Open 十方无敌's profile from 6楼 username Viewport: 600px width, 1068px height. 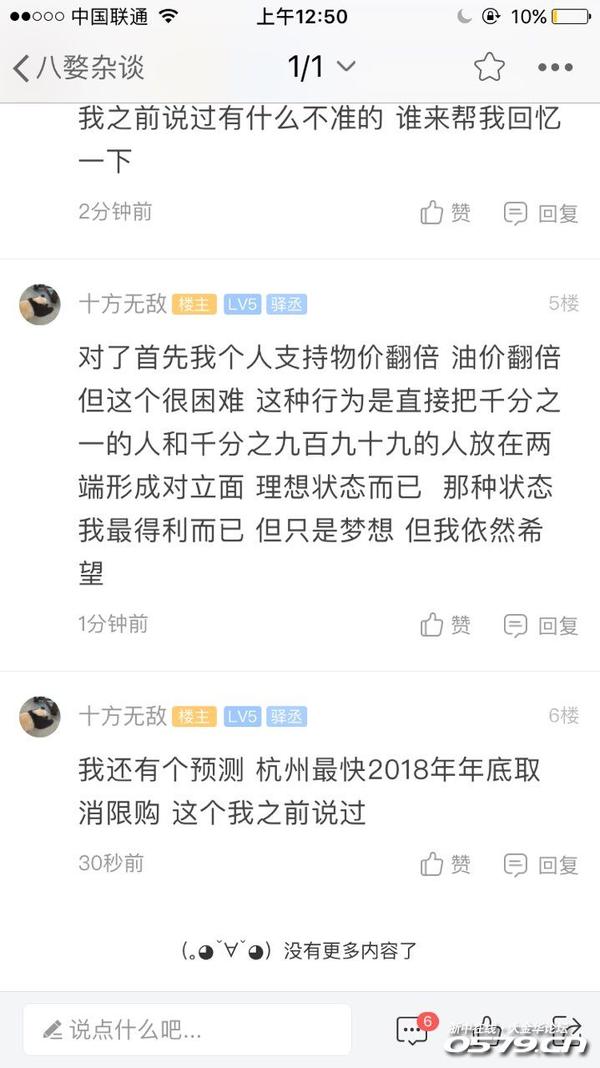[123, 716]
